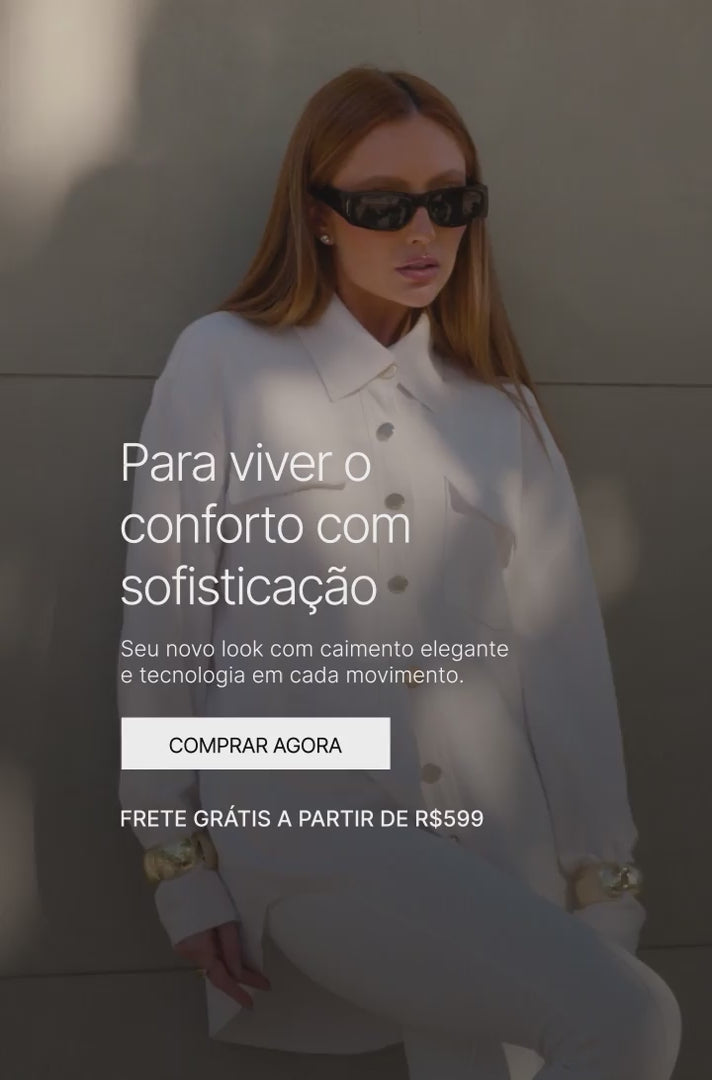Tap the COMPRAR AGORA button

coord(255,744)
